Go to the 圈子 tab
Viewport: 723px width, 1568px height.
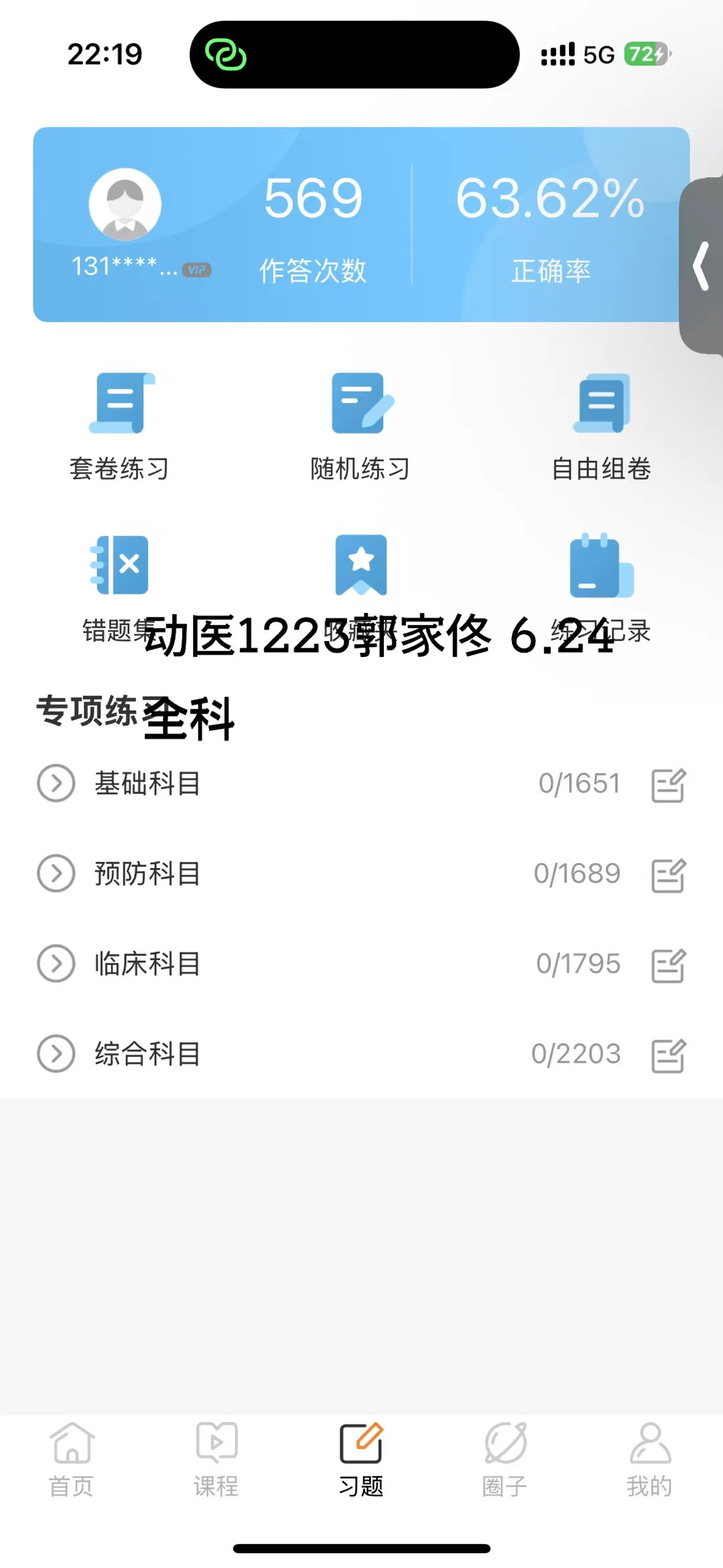[x=505, y=1461]
